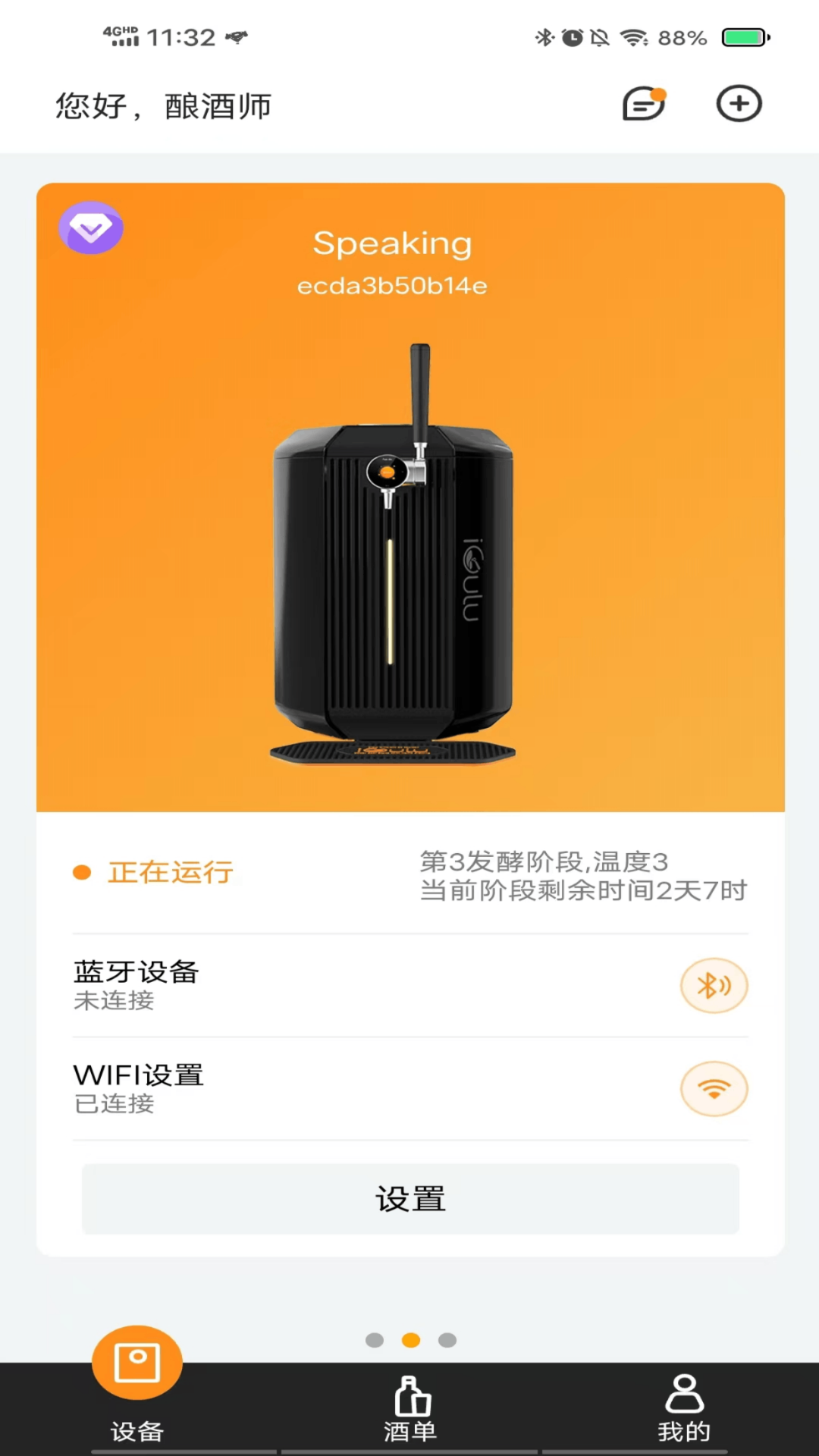Open the messages icon with orange notification dot
Viewport: 819px width, 1456px height.
tap(643, 105)
